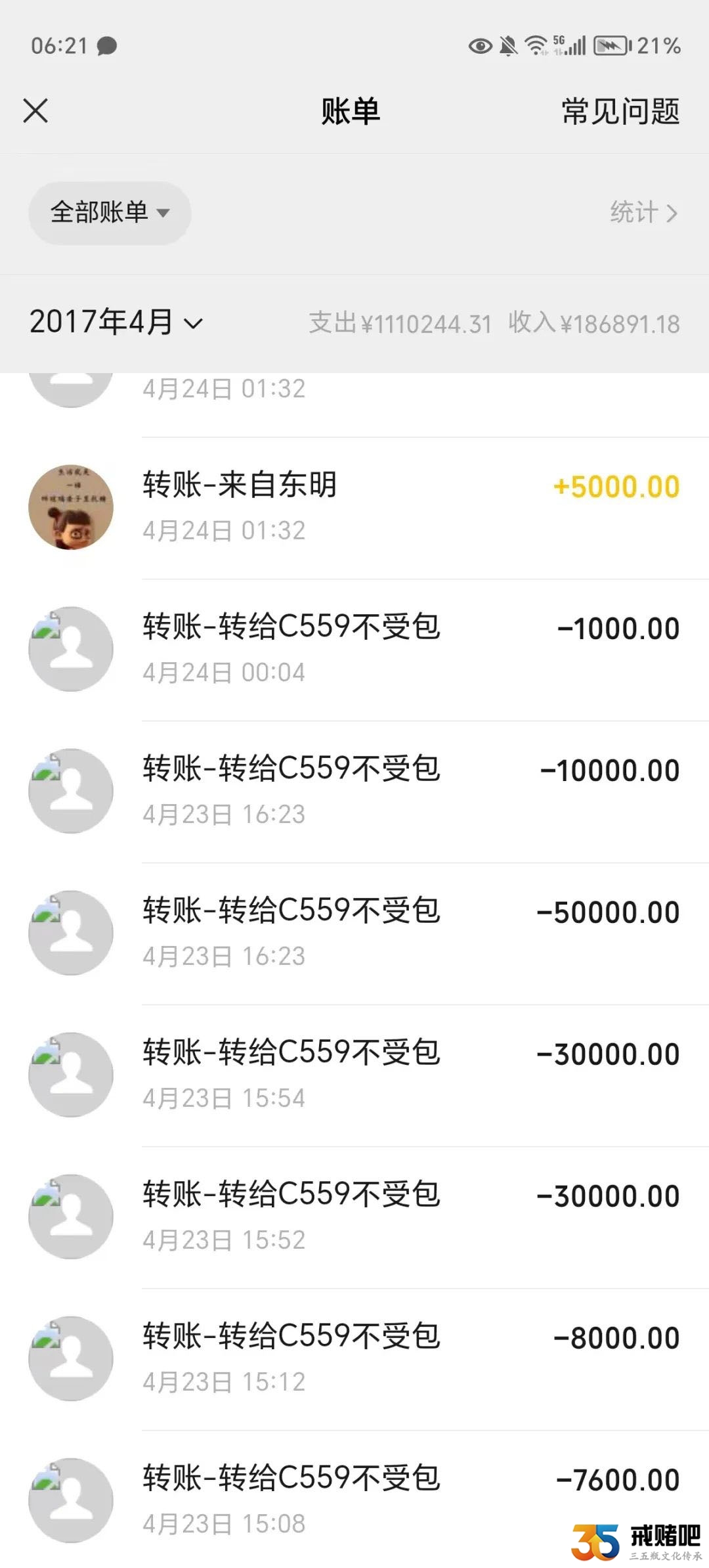Image resolution: width=709 pixels, height=1568 pixels.
Task: Open the -10000.00 transfer to C559不受包
Action: [354, 792]
